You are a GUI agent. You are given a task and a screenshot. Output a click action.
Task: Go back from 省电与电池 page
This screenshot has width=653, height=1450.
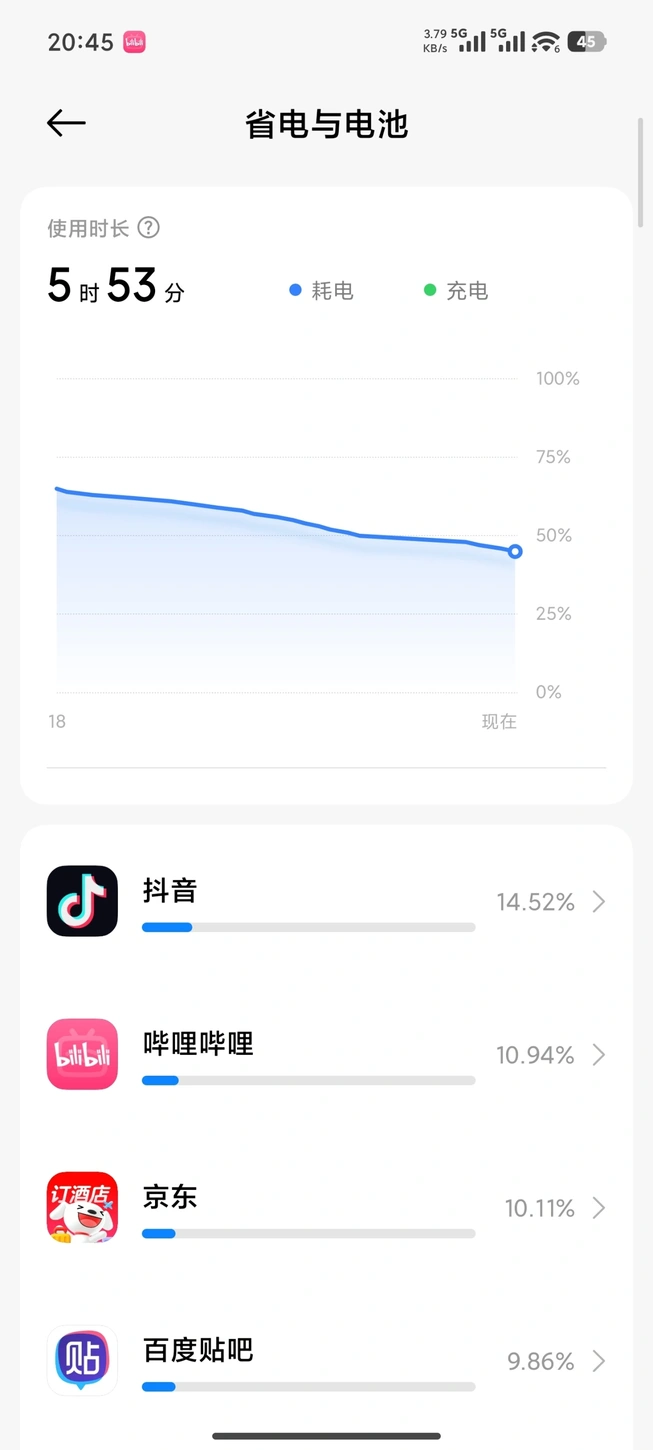pos(66,123)
